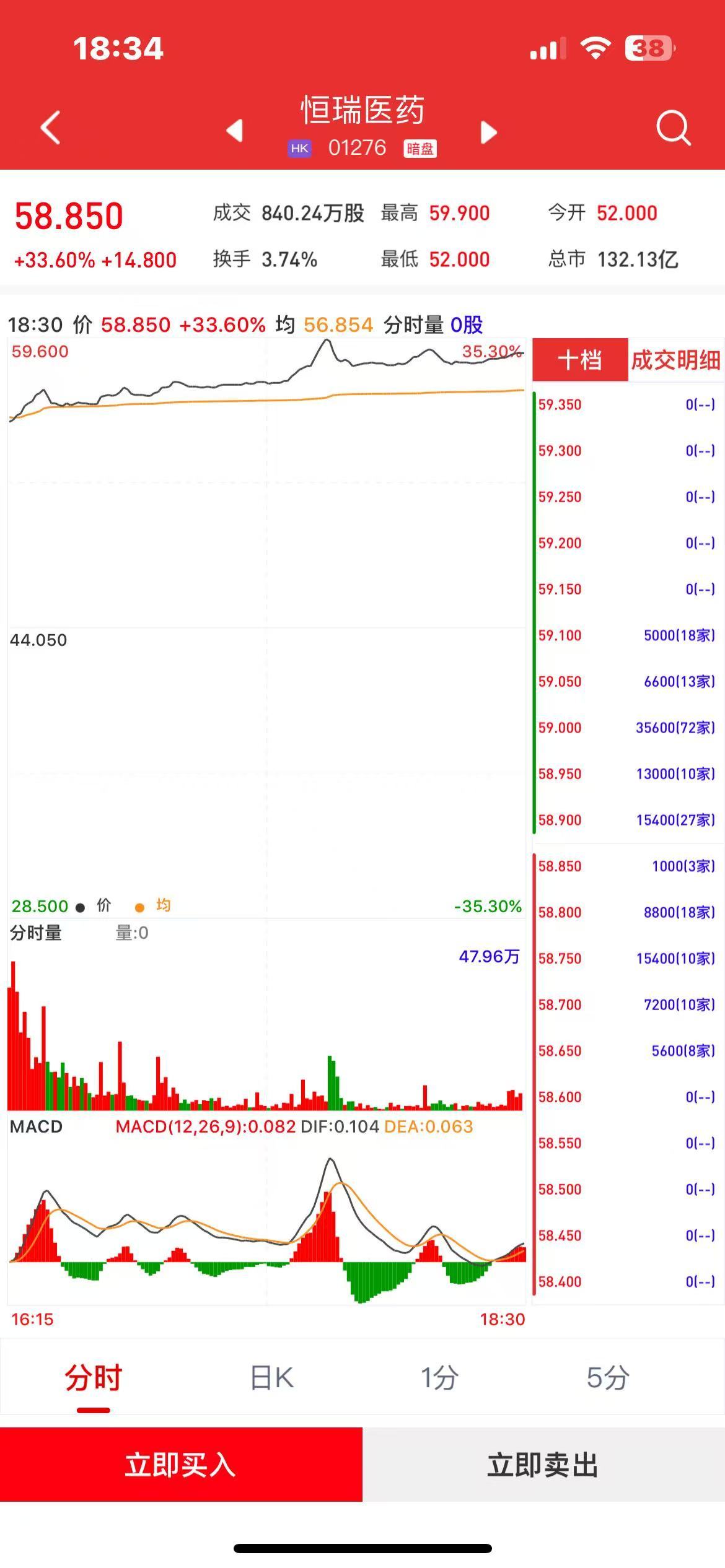Show the 5分 chart

click(608, 1378)
